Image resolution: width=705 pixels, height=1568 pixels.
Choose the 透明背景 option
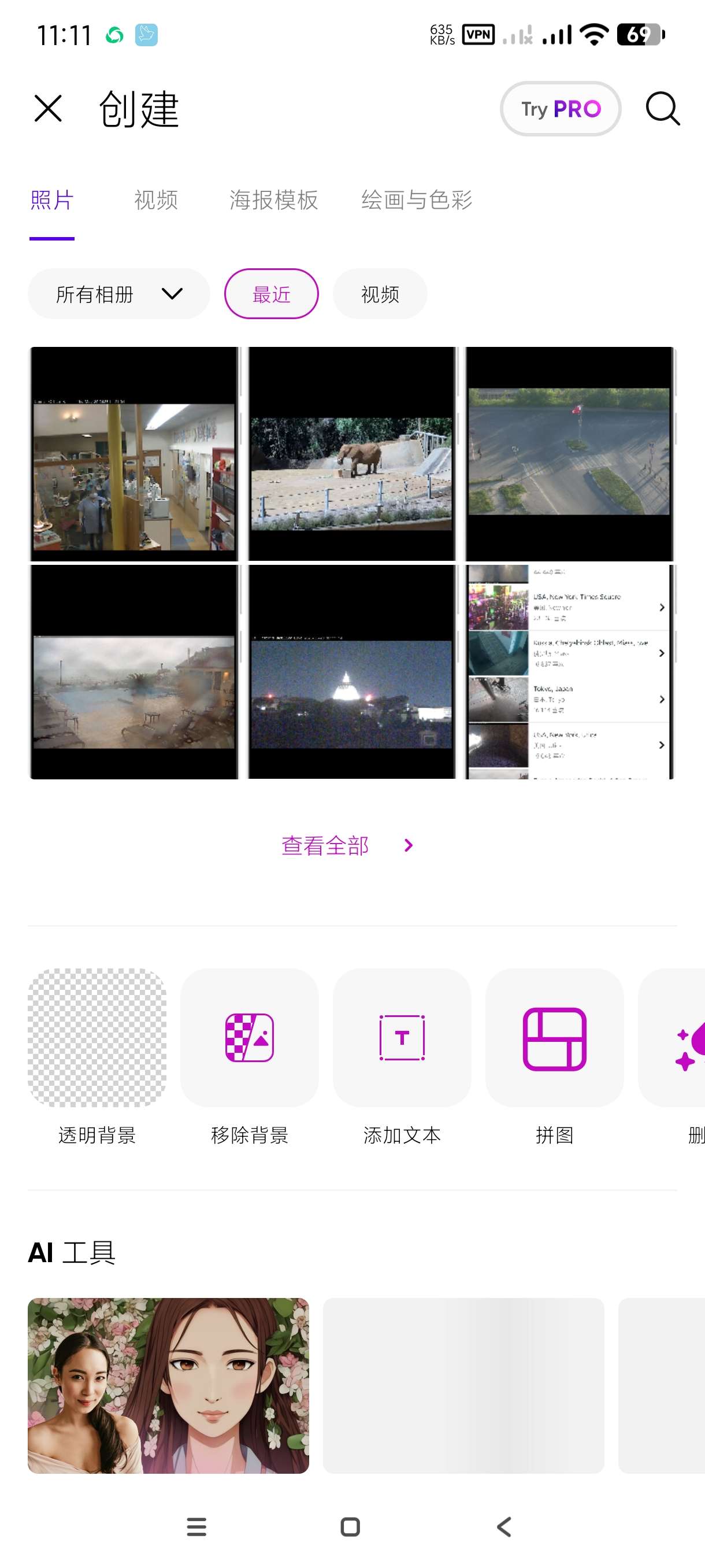pos(97,1038)
